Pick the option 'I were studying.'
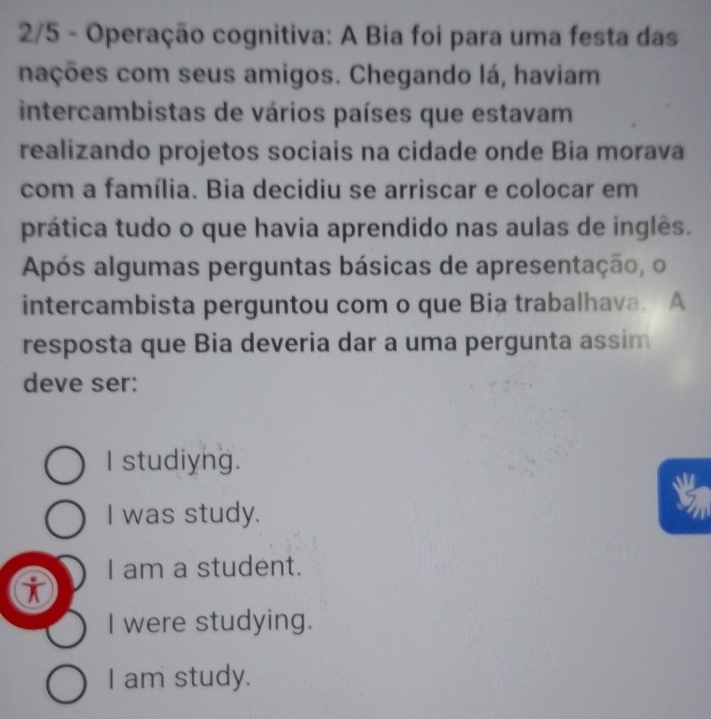The image size is (711, 719). [x=68, y=623]
